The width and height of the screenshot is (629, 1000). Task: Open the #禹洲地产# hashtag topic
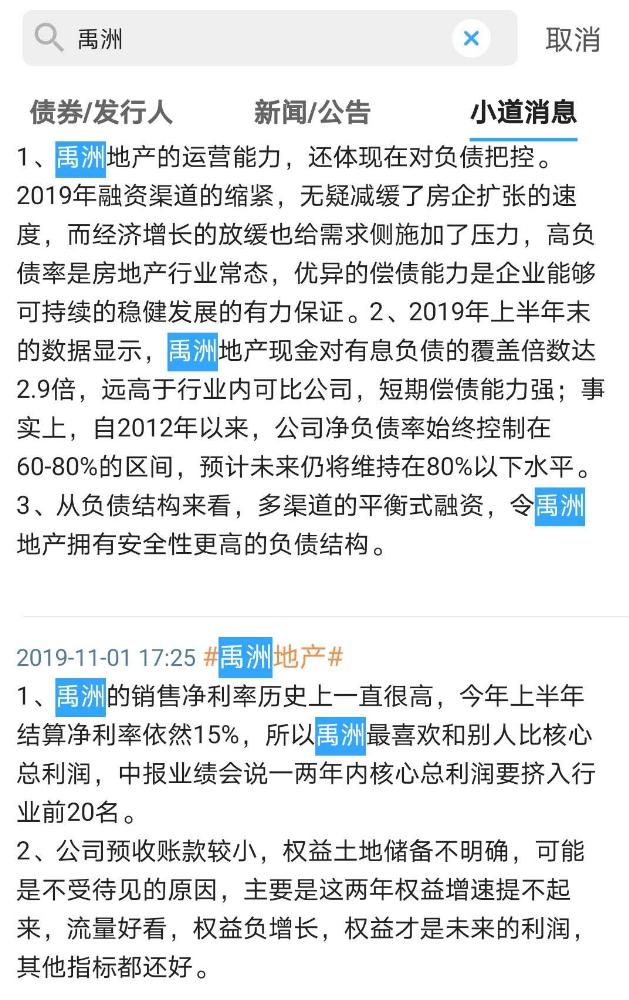click(273, 657)
